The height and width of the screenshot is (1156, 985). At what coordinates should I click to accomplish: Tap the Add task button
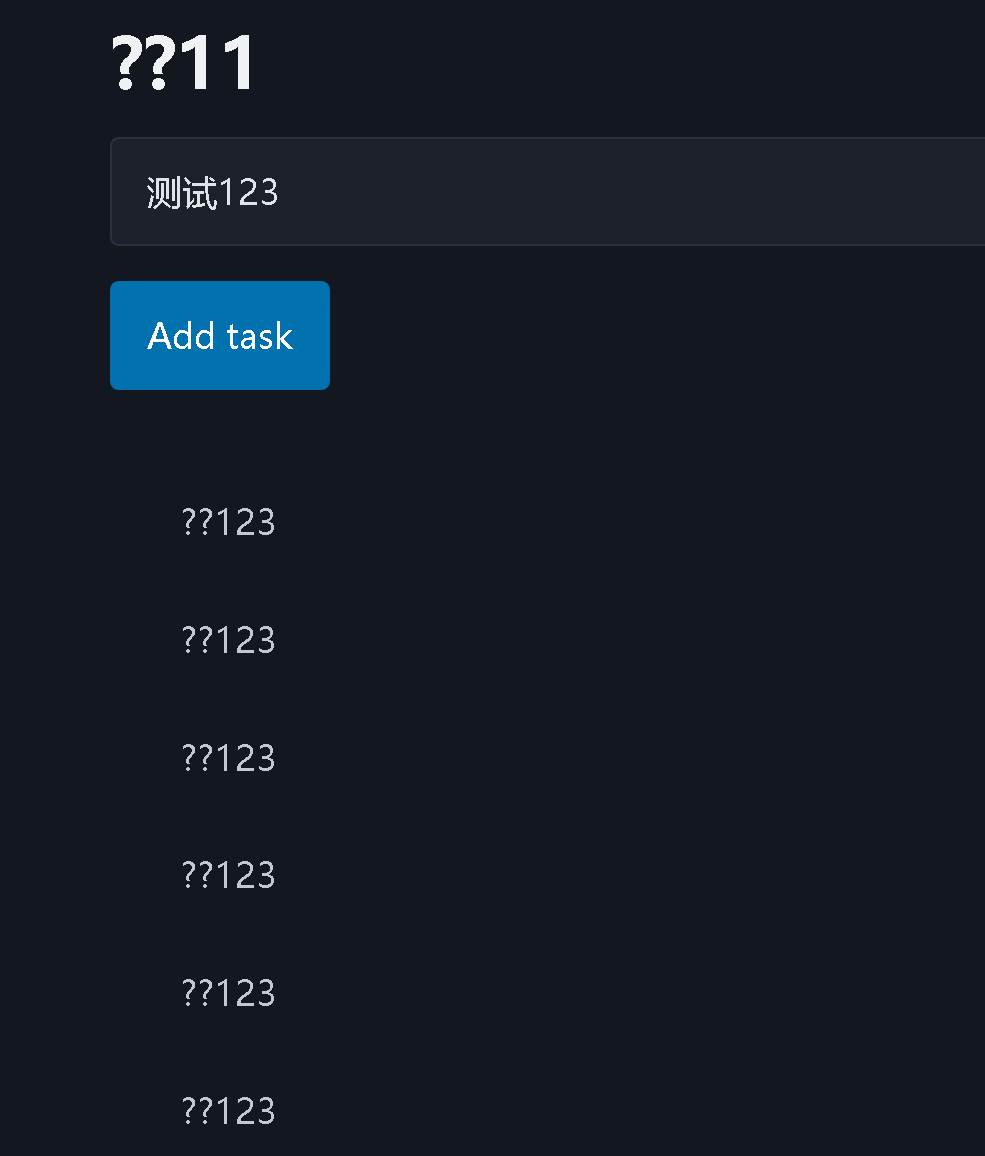coord(220,336)
